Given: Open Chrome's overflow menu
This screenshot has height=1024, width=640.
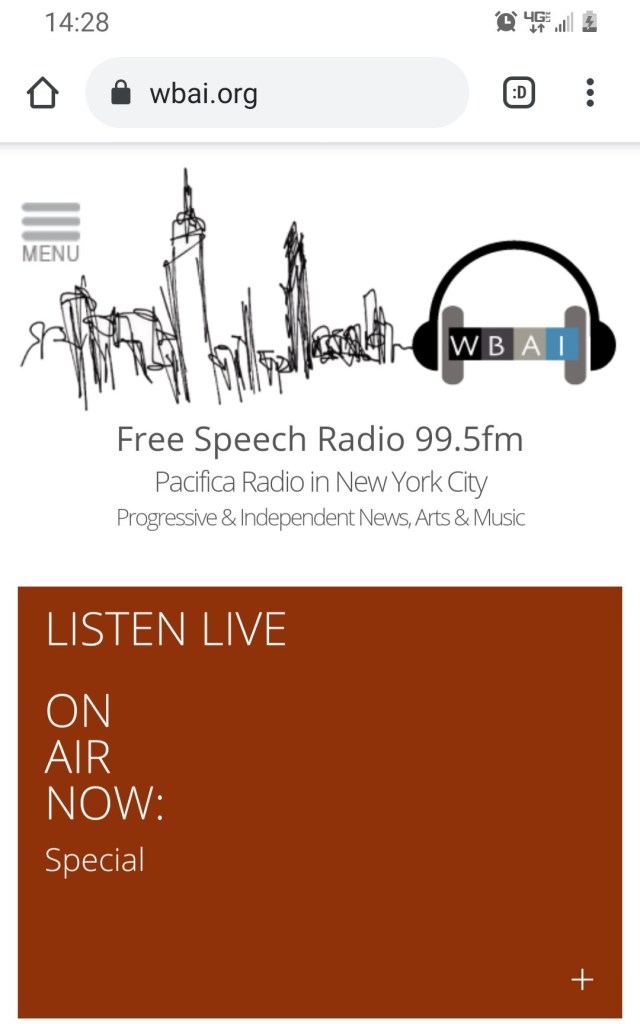Looking at the screenshot, I should click(590, 93).
